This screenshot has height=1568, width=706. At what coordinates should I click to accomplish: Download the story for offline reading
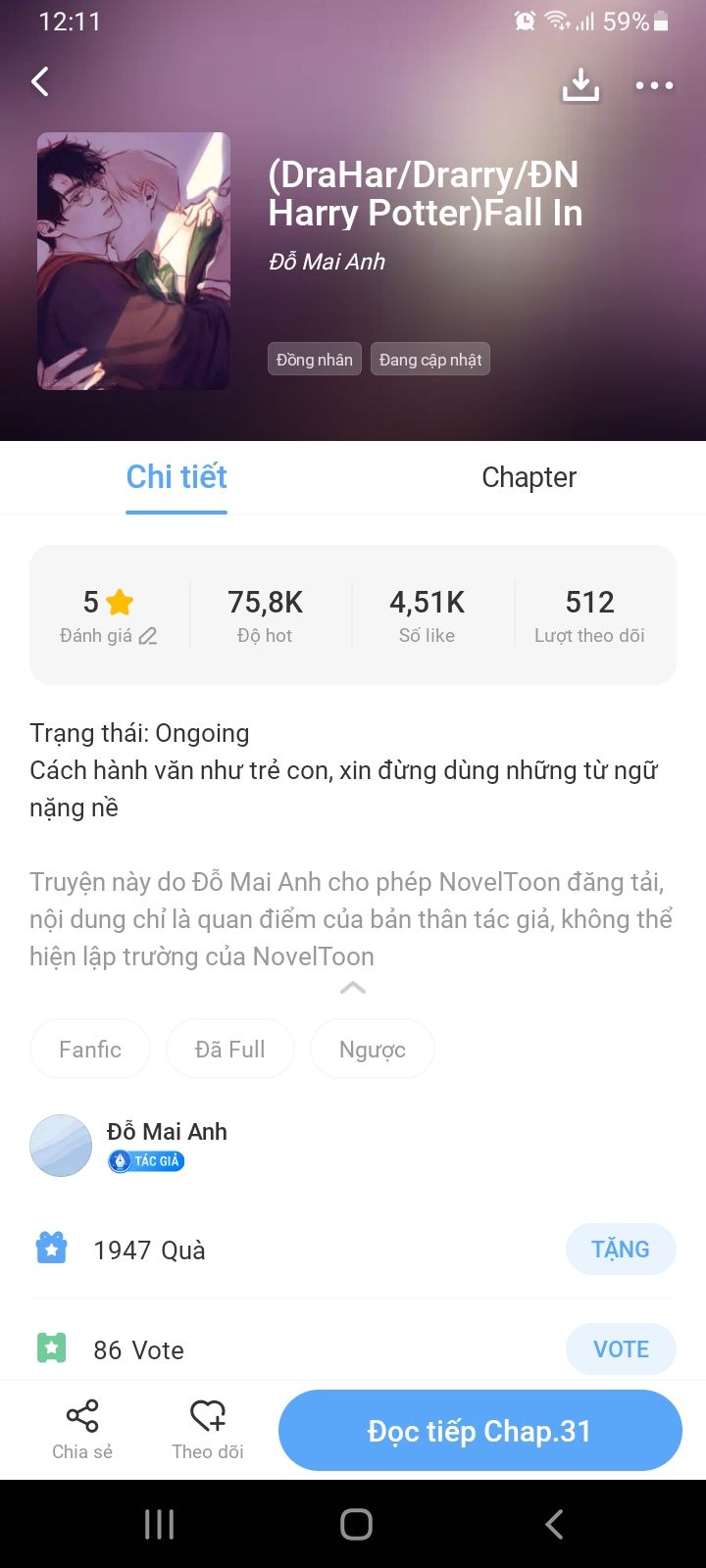coord(580,84)
